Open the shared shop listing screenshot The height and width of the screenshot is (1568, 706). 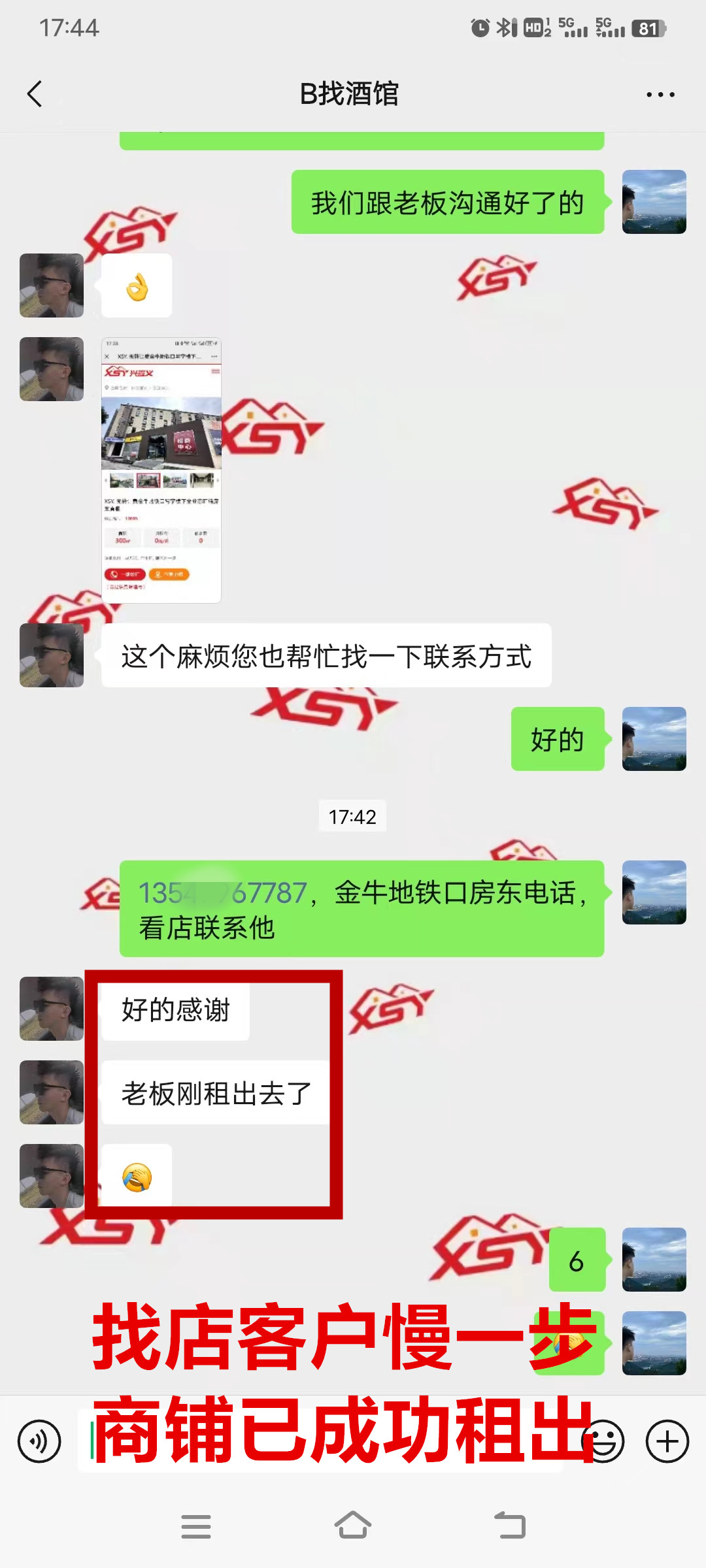(x=161, y=470)
